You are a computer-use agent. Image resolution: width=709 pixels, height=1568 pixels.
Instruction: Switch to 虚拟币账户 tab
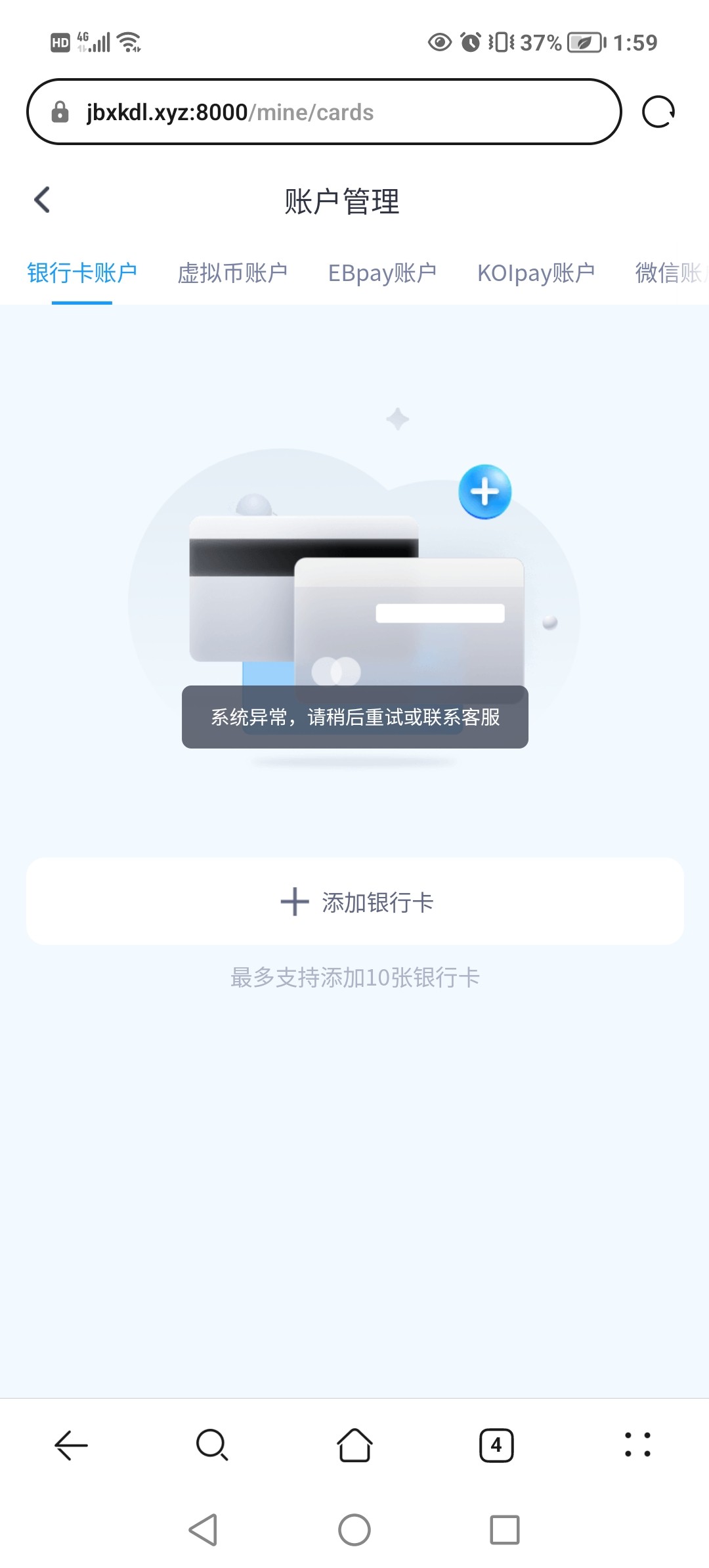tap(232, 273)
